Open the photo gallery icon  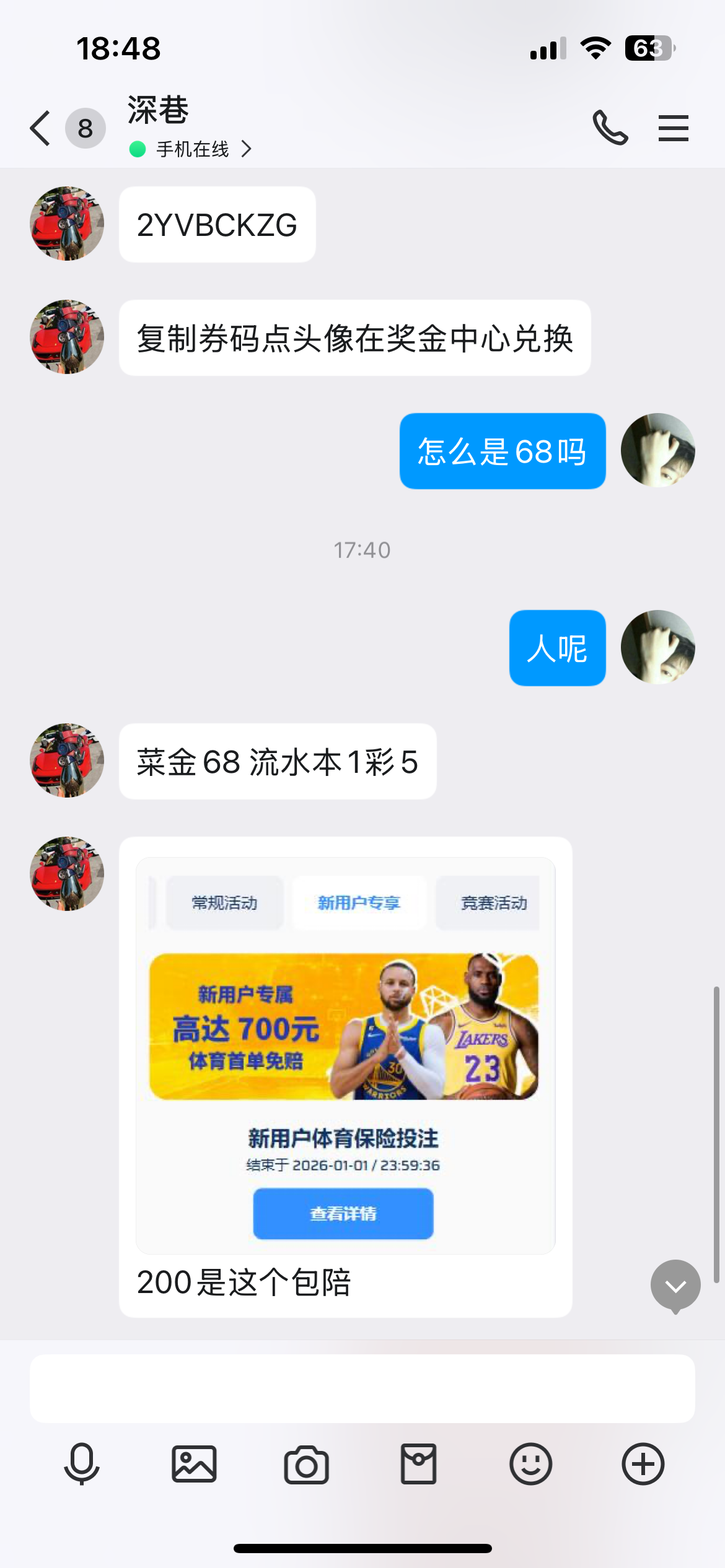[194, 1465]
